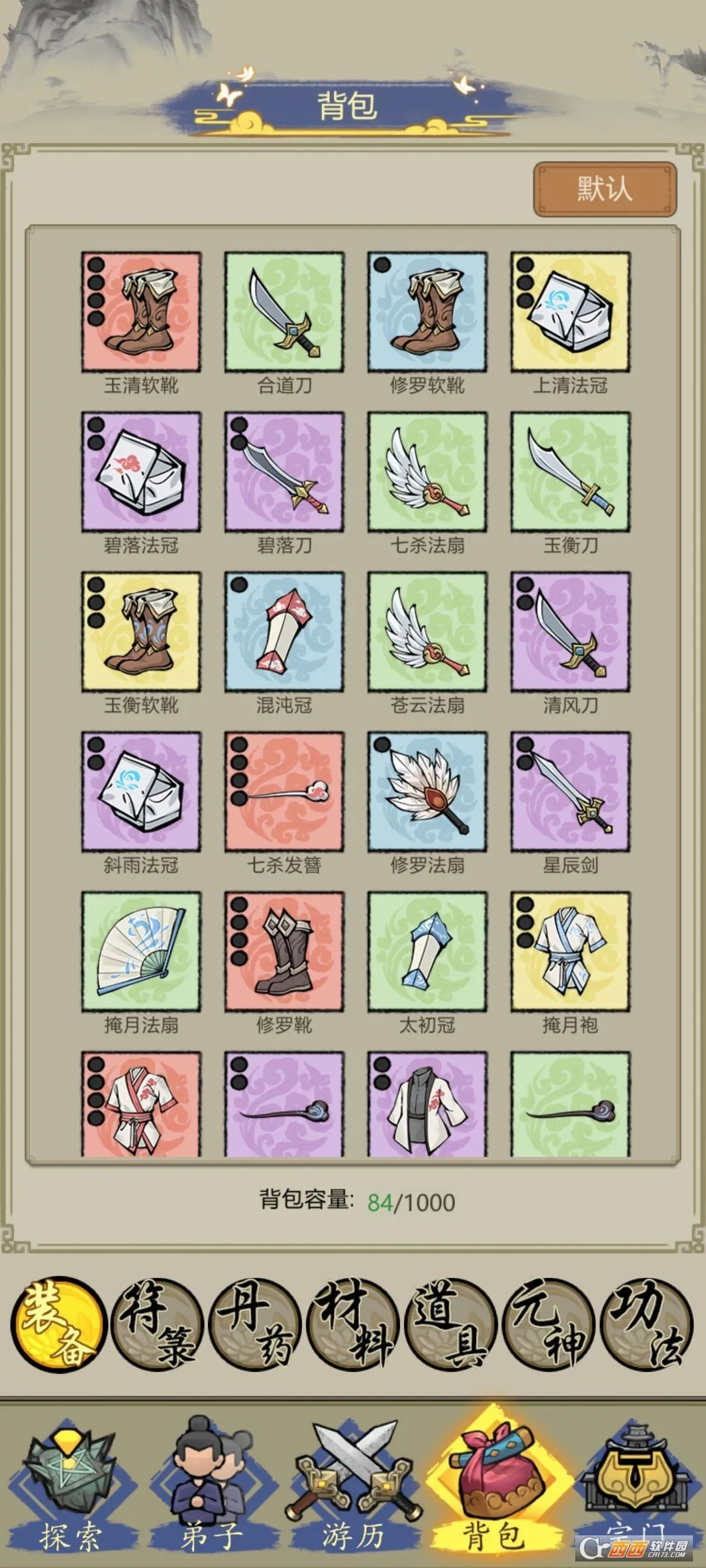Switch to the 元神 category
Image resolution: width=706 pixels, height=1568 pixels.
[x=549, y=1324]
